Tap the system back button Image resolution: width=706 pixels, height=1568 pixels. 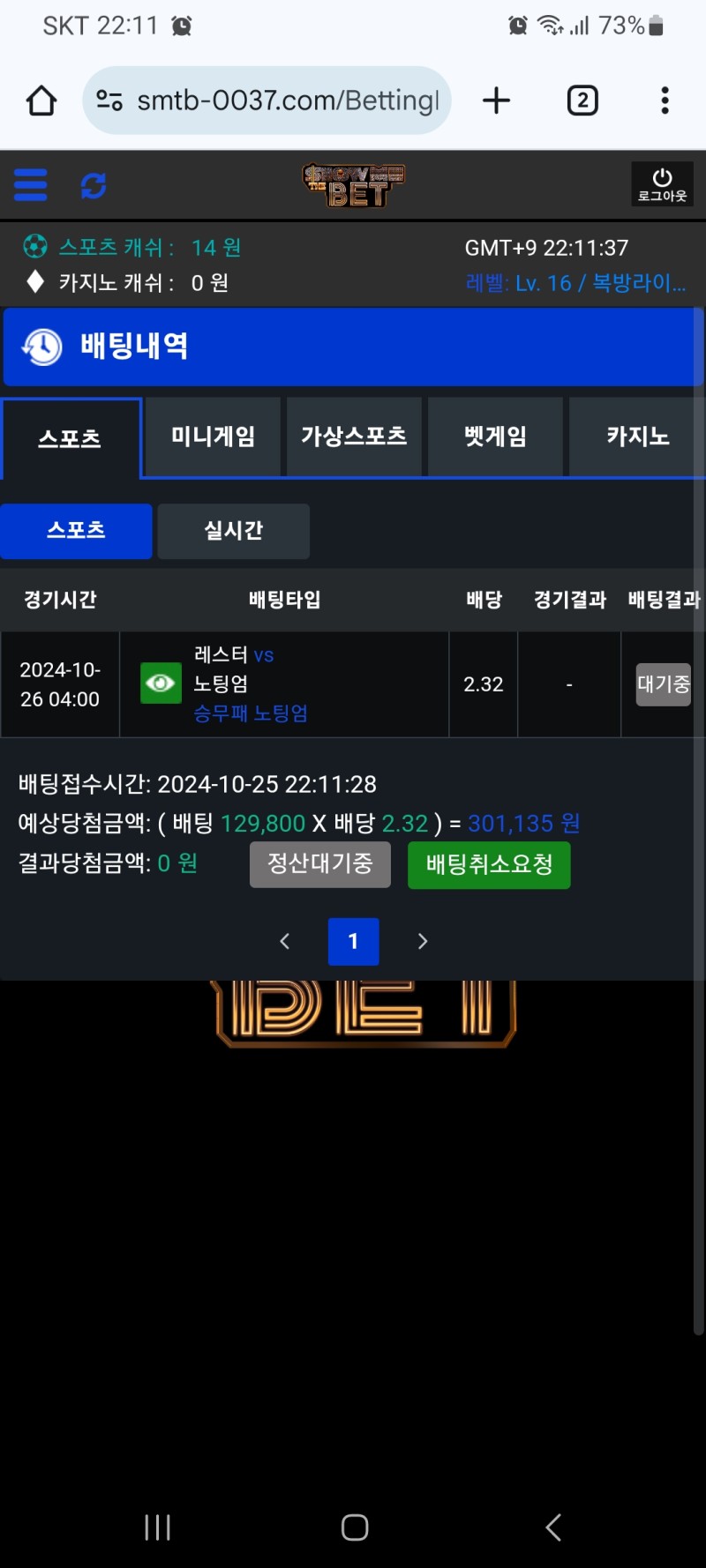(553, 1527)
